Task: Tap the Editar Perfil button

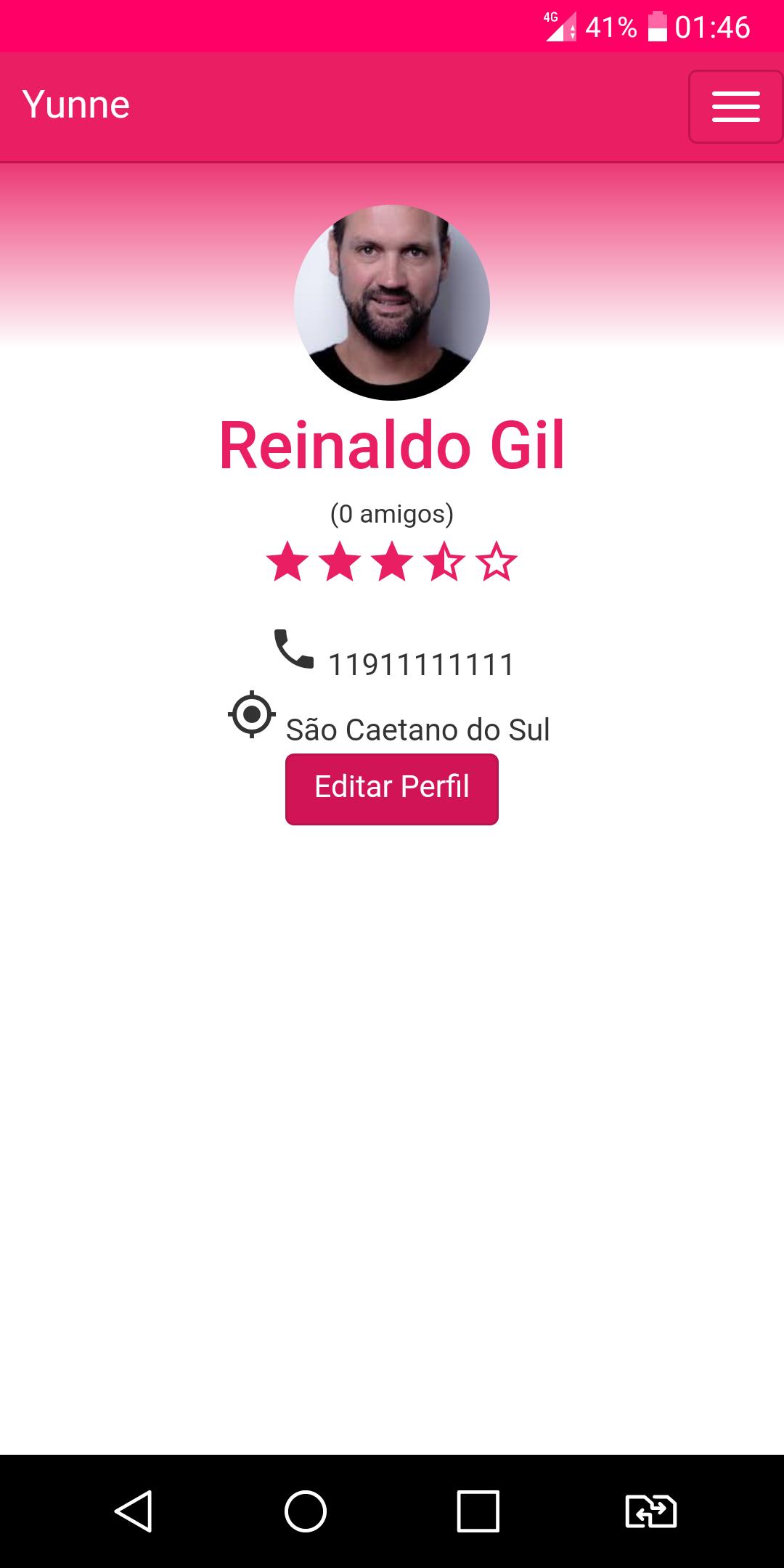Action: [392, 788]
